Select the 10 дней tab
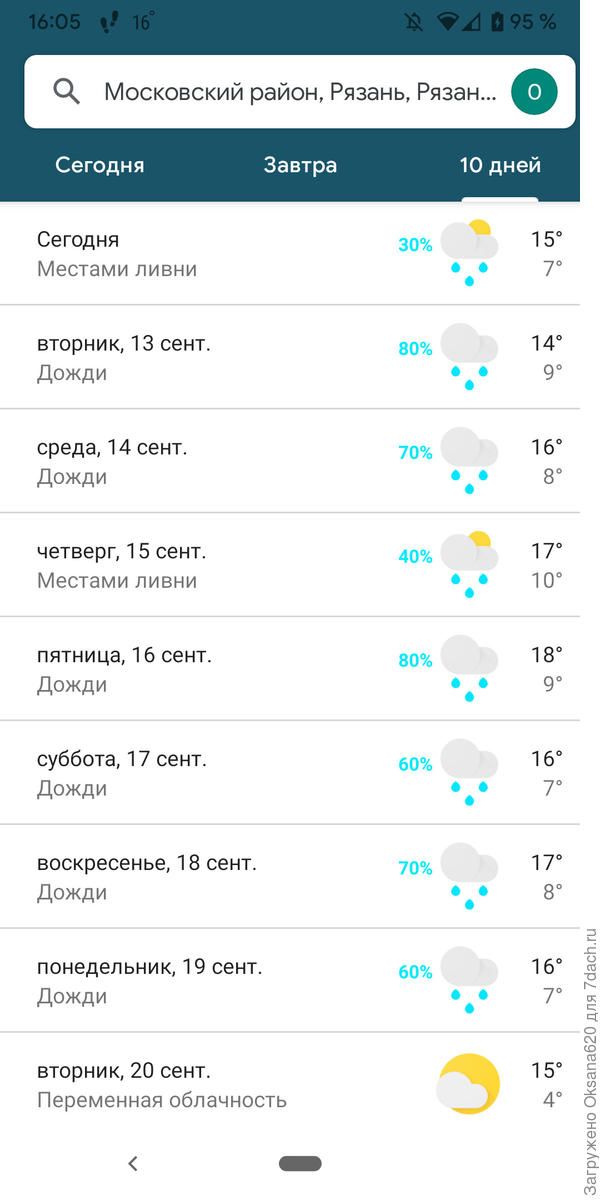Viewport: 600px width, 1200px height. click(500, 165)
